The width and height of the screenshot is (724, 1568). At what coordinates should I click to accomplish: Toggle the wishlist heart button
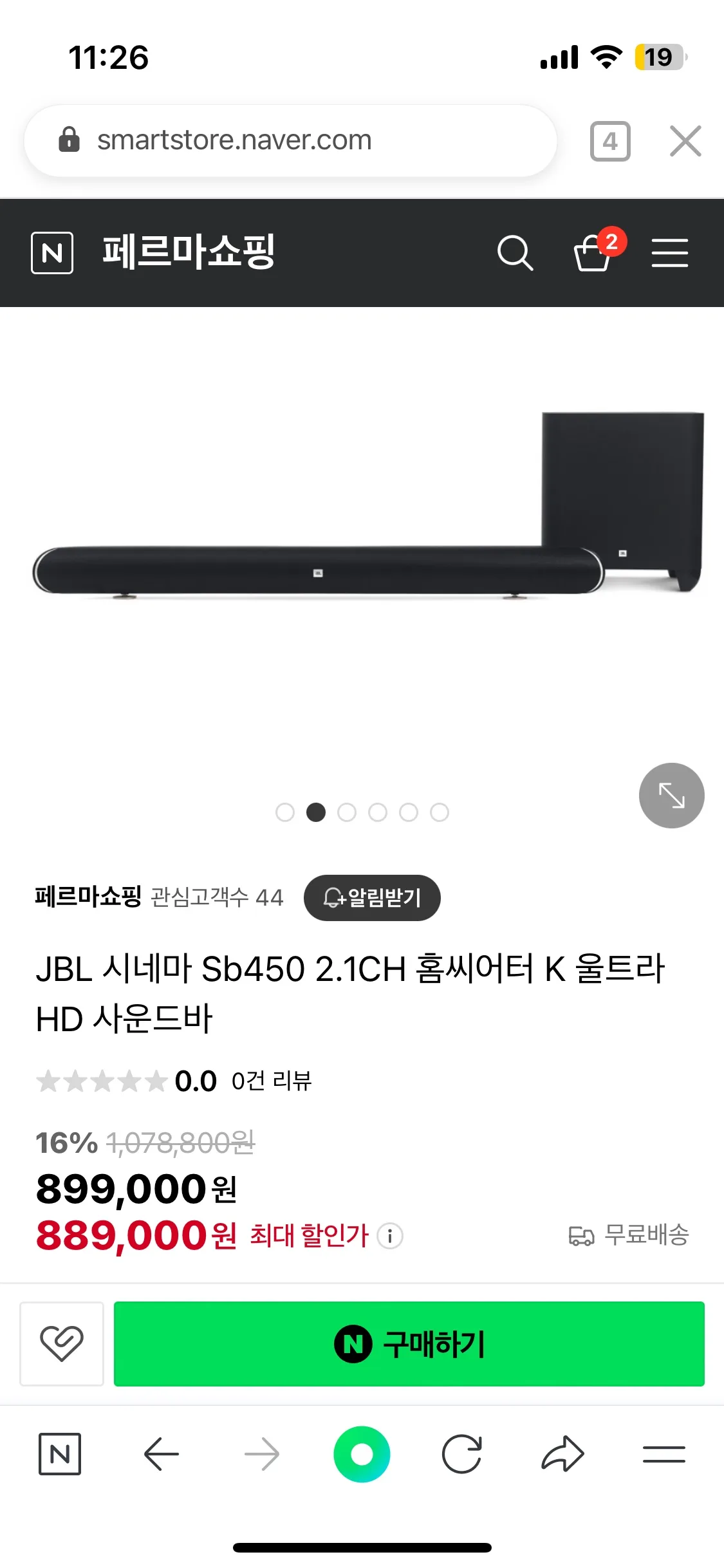(x=62, y=1345)
